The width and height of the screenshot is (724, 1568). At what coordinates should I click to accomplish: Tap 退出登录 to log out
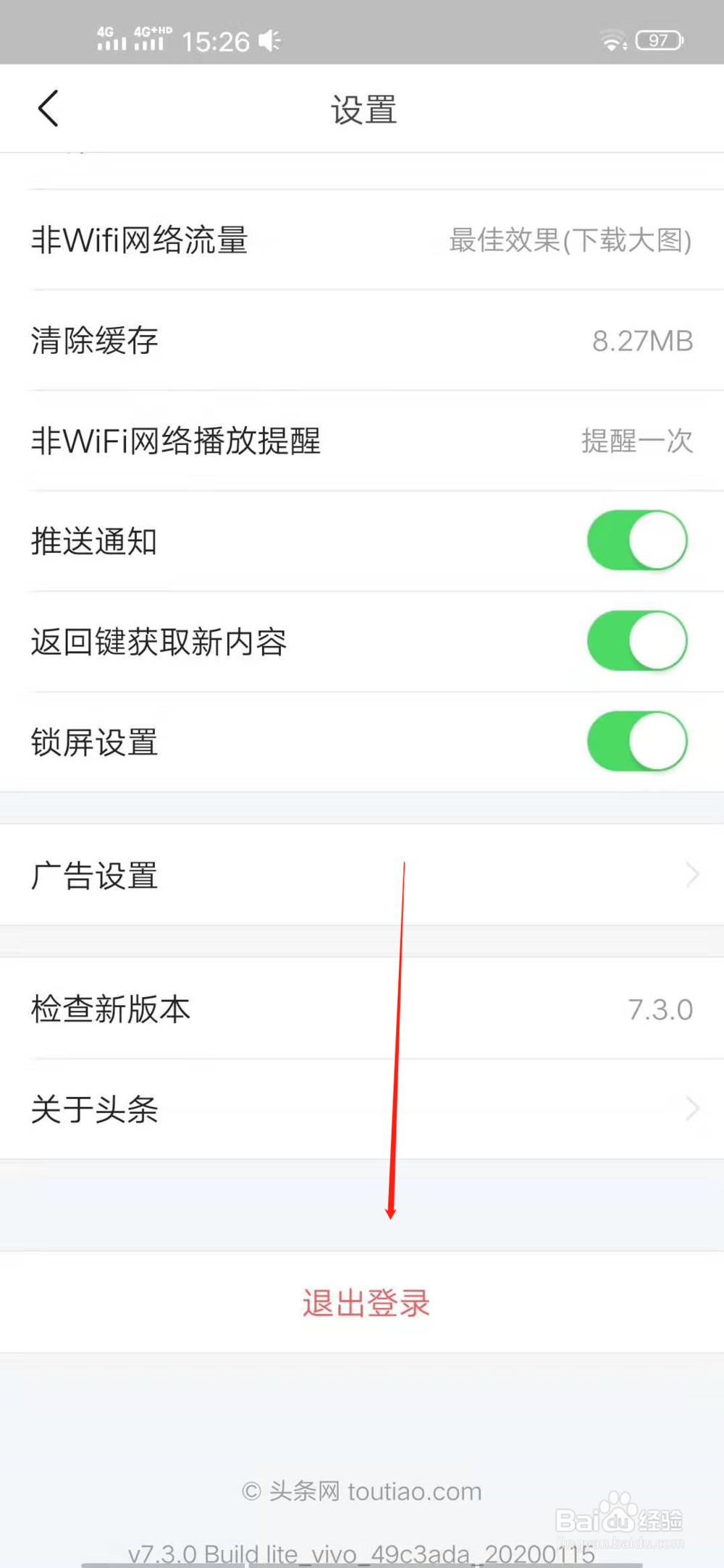[364, 1302]
